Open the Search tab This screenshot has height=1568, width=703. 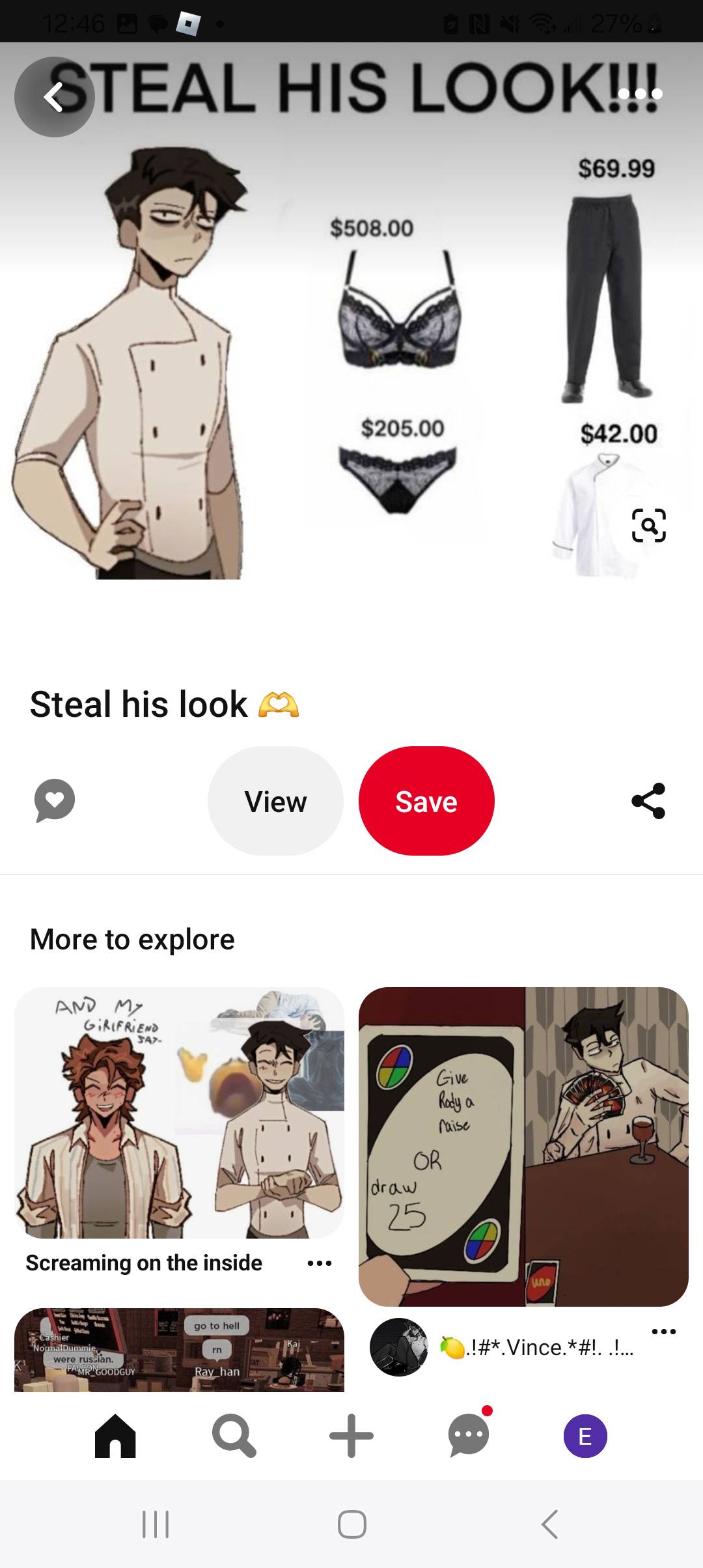(x=234, y=1436)
